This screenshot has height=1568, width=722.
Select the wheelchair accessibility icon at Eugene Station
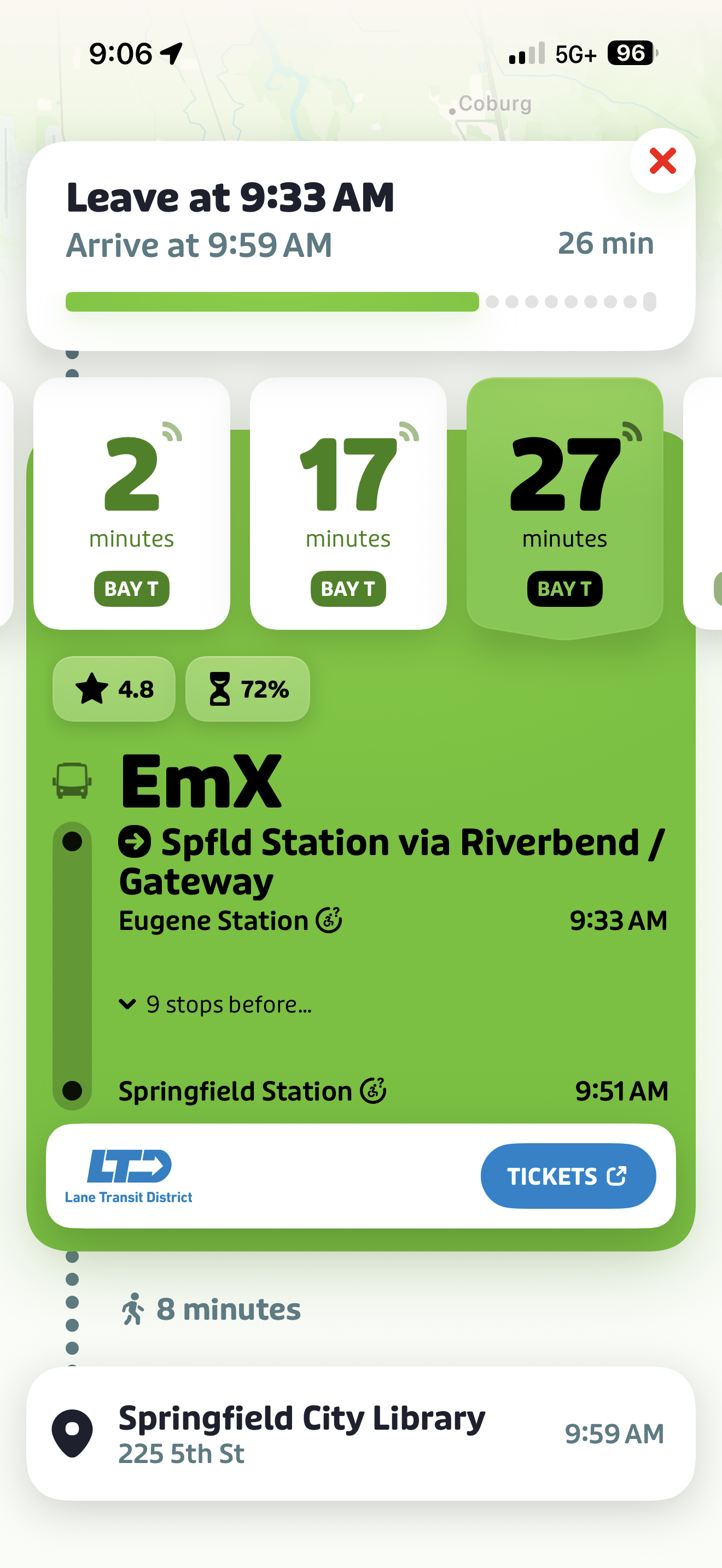coord(329,920)
